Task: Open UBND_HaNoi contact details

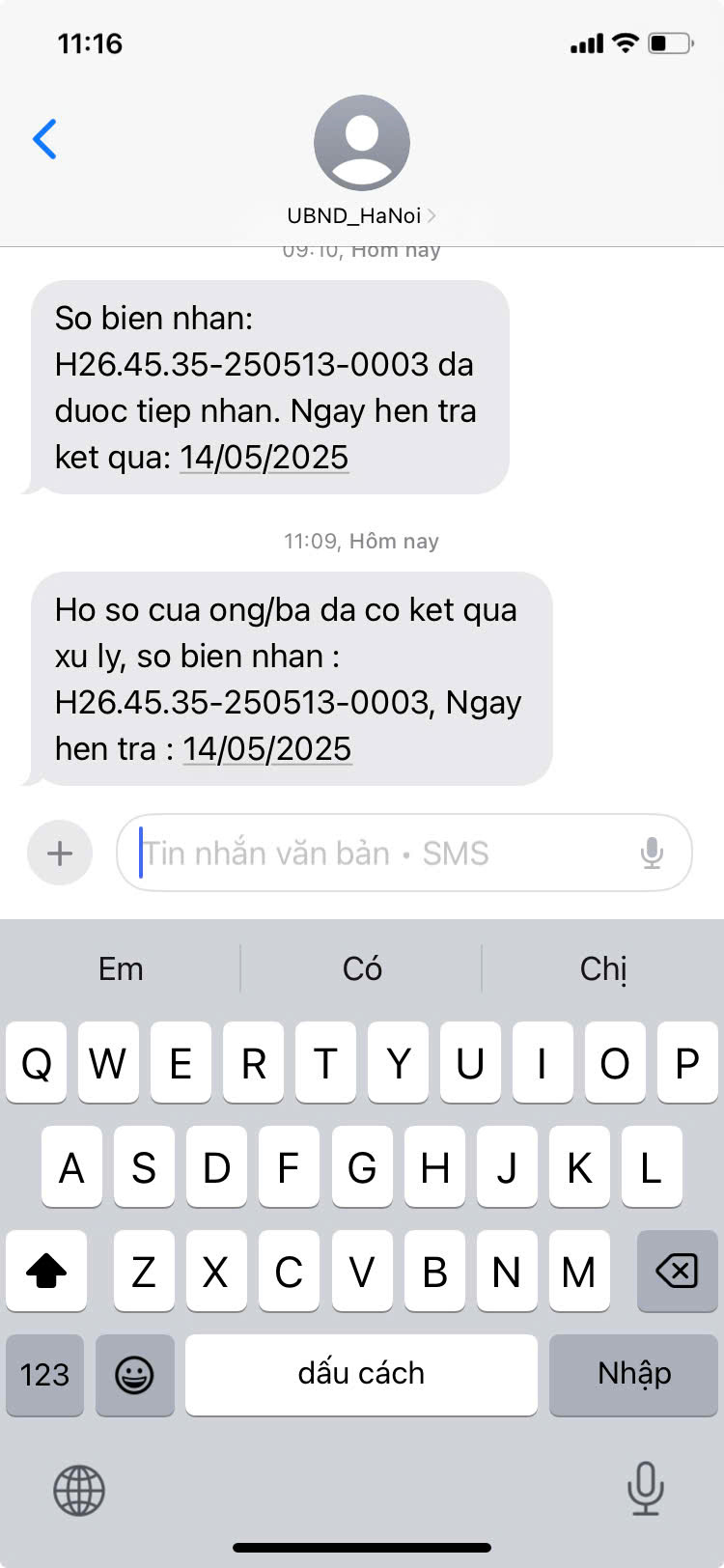Action: tap(361, 161)
